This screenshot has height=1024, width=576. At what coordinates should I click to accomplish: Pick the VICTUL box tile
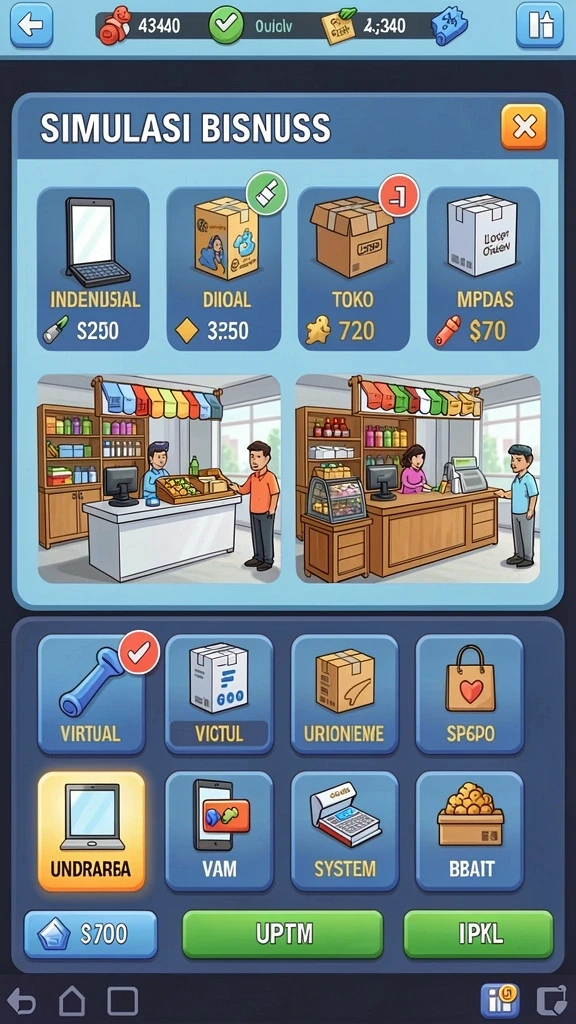[219, 694]
